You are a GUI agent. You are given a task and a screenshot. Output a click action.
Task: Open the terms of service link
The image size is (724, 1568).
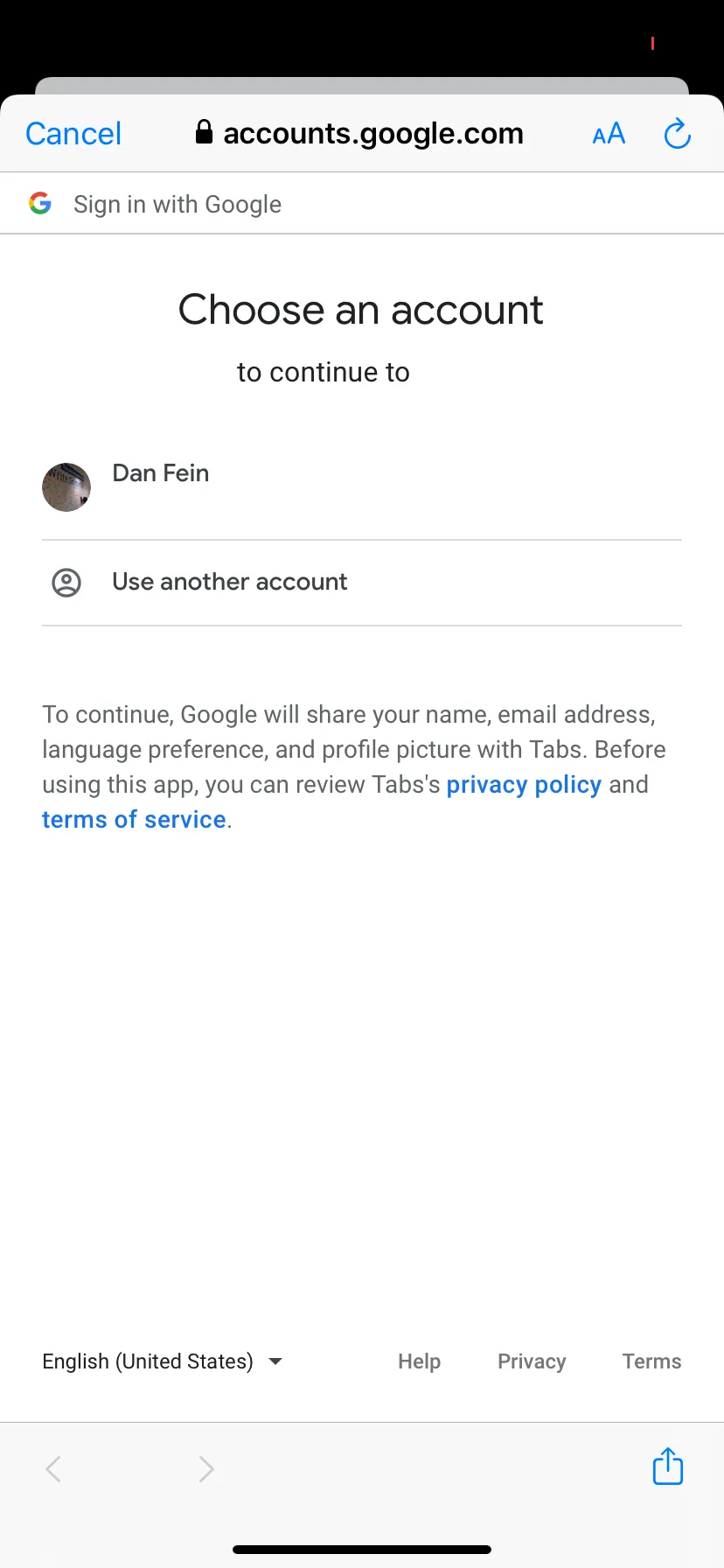[x=134, y=820]
